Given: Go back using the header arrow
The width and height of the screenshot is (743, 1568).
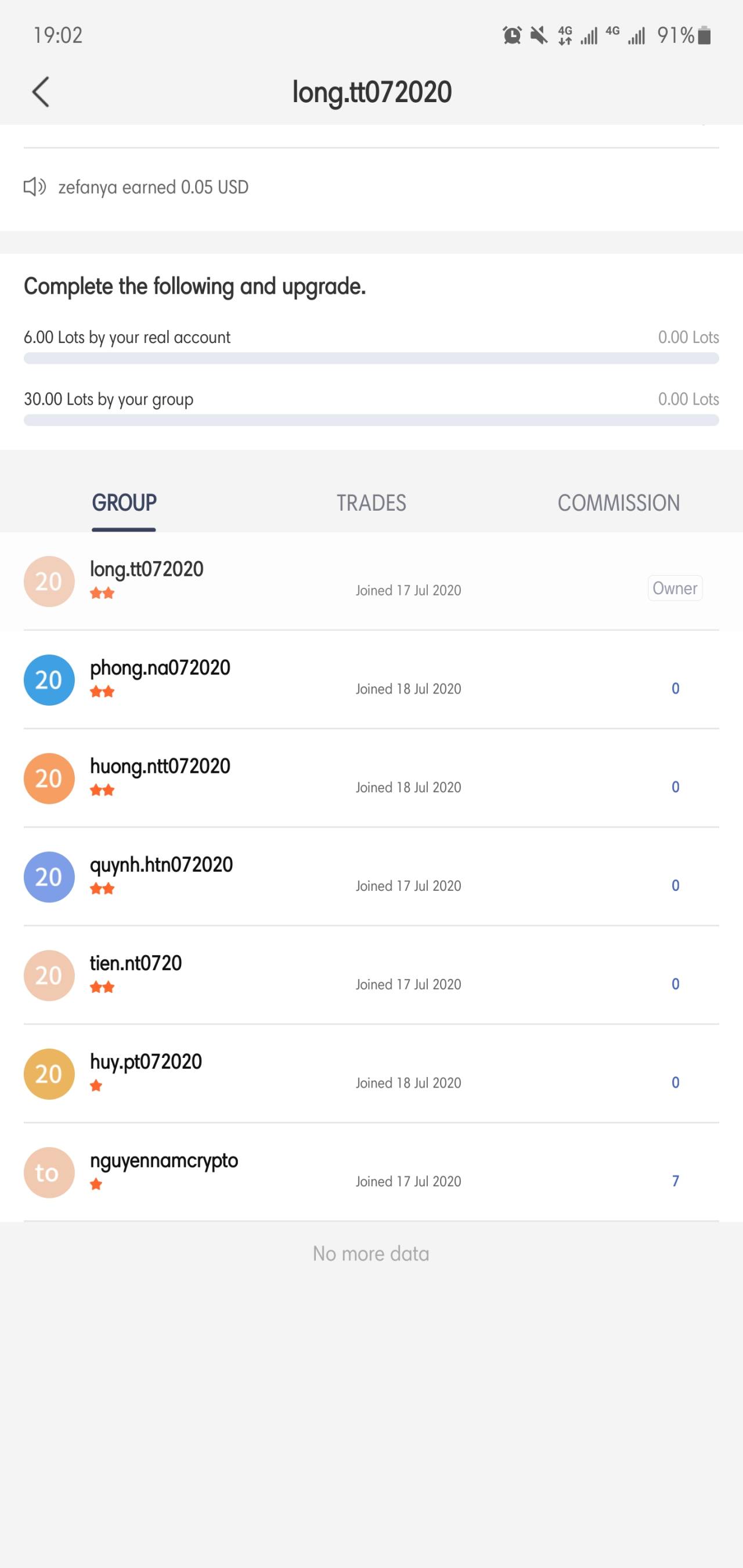Looking at the screenshot, I should pos(40,92).
